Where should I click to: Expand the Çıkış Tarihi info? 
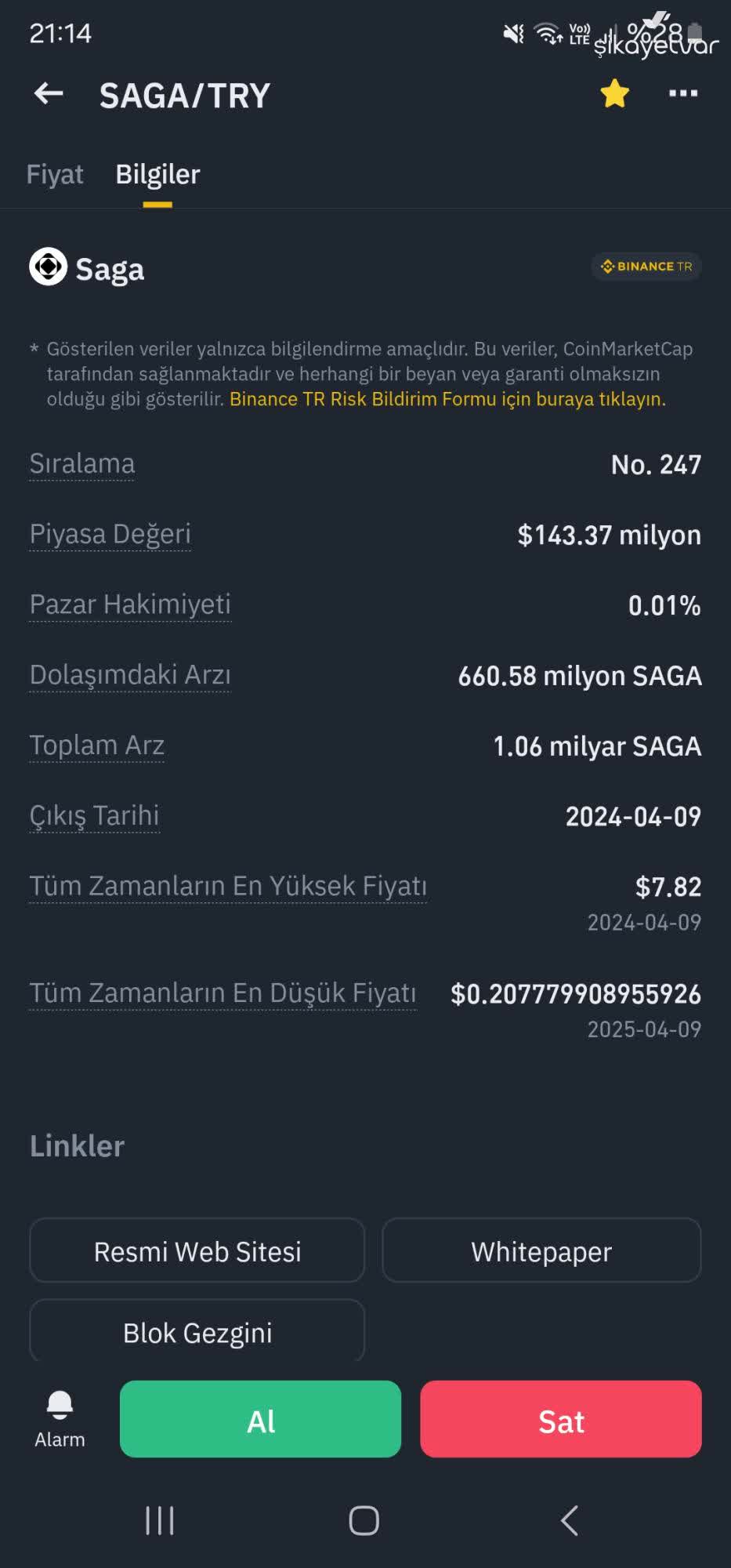click(x=94, y=815)
